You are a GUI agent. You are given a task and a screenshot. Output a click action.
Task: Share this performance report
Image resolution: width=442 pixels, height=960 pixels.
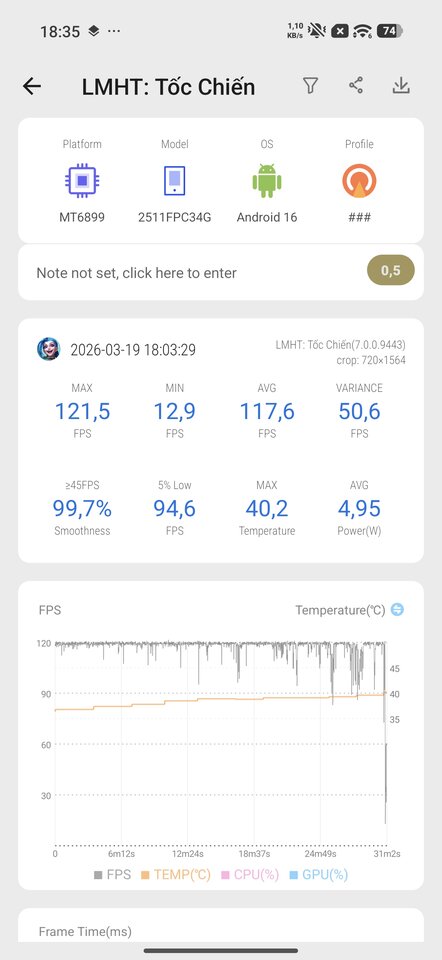pos(356,86)
